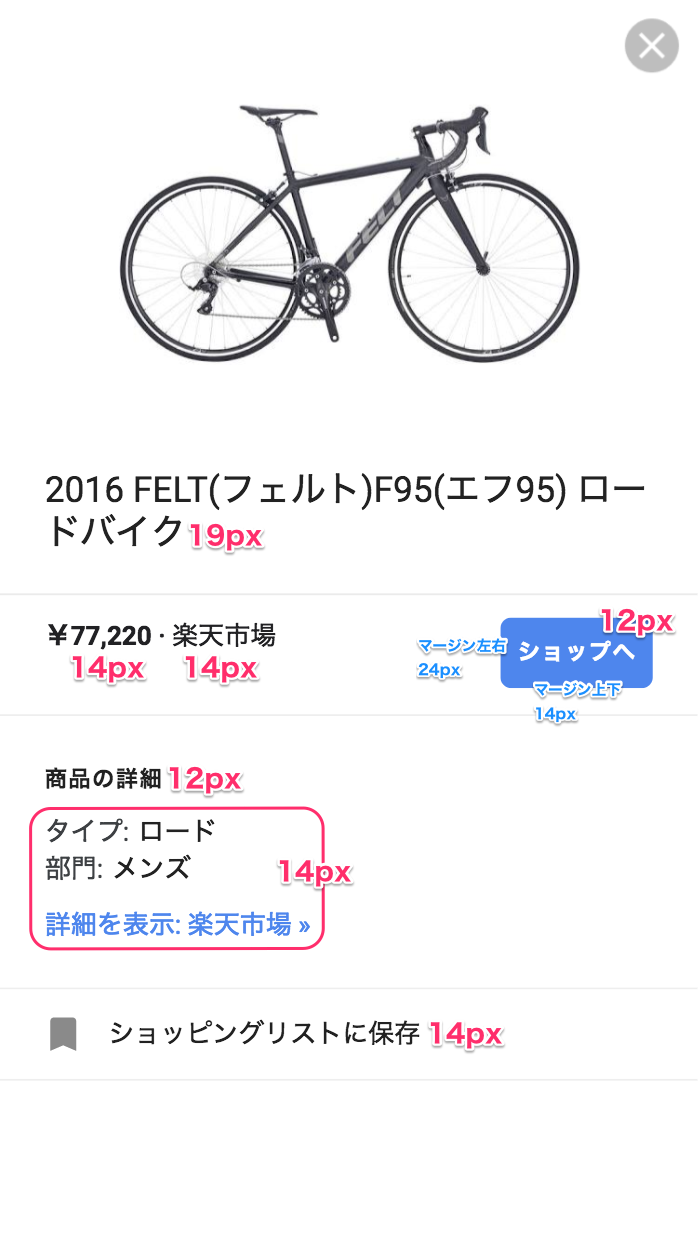Image resolution: width=698 pixels, height=1240 pixels.
Task: Tap the ショップへ button
Action: point(576,652)
